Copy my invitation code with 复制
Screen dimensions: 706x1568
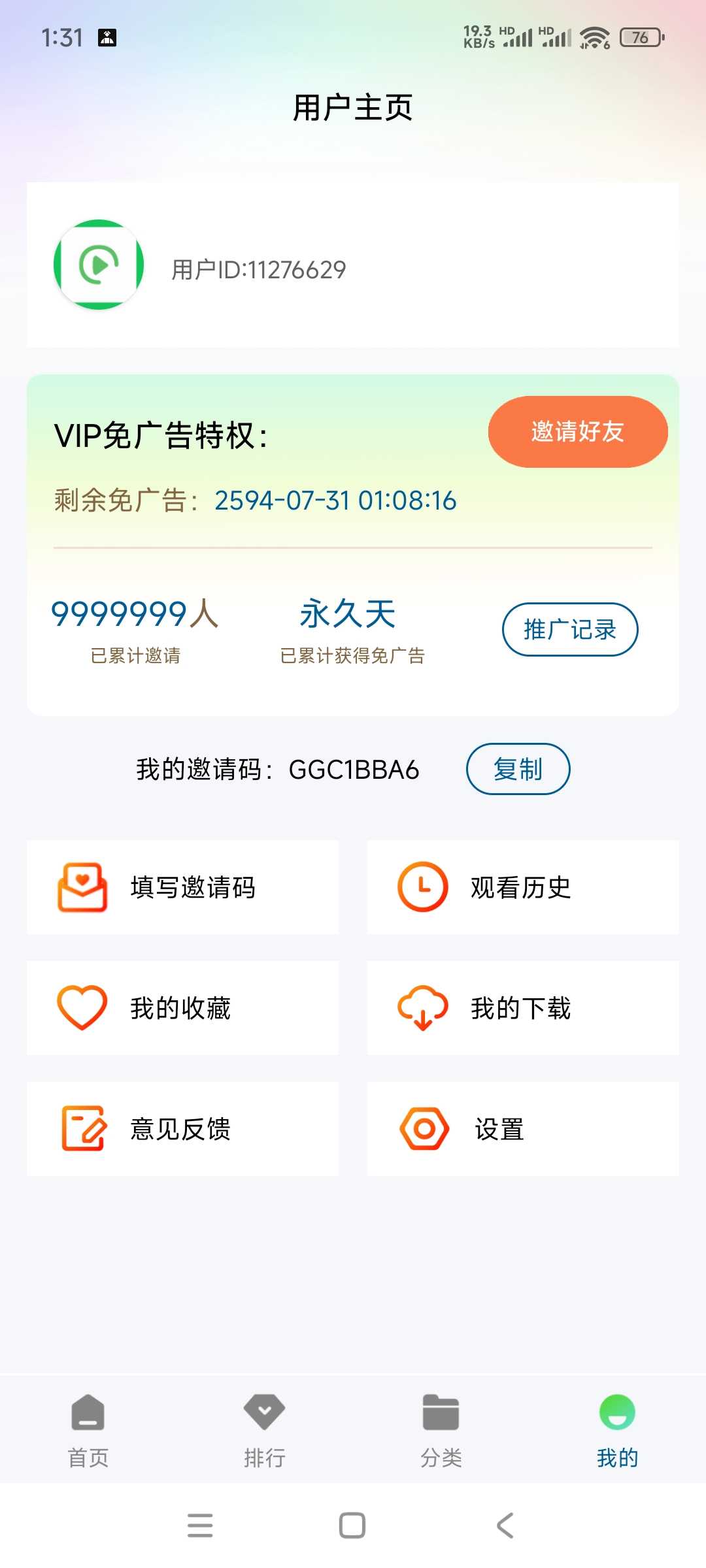(x=518, y=769)
